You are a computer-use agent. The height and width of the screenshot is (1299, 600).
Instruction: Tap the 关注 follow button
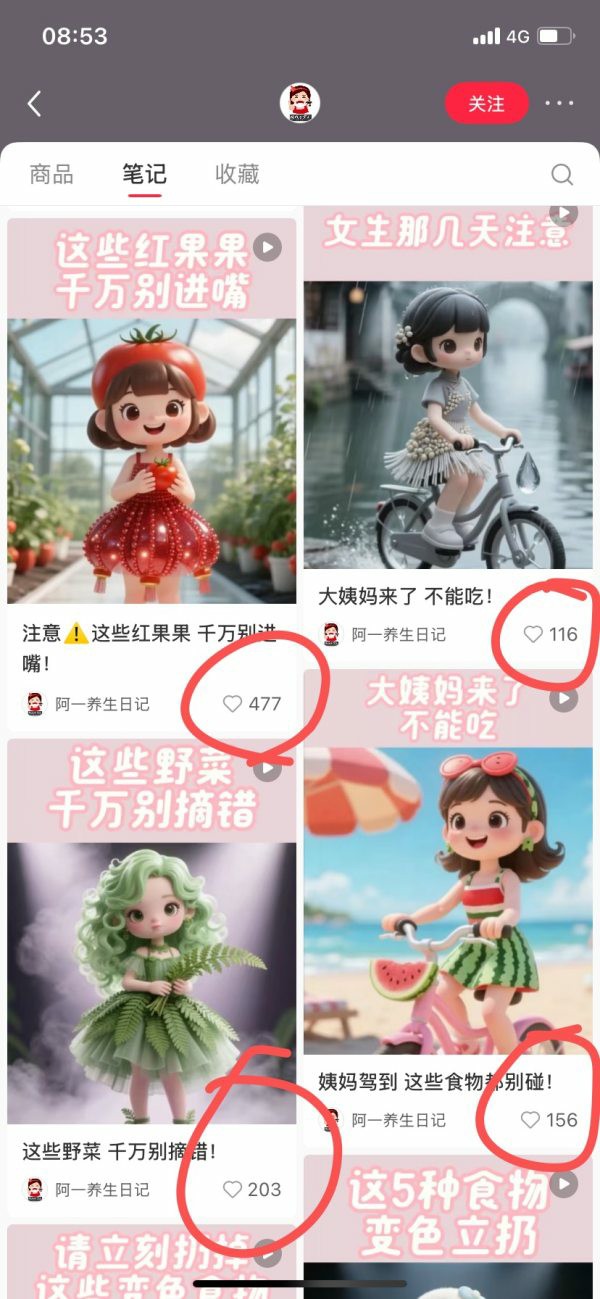coord(486,104)
